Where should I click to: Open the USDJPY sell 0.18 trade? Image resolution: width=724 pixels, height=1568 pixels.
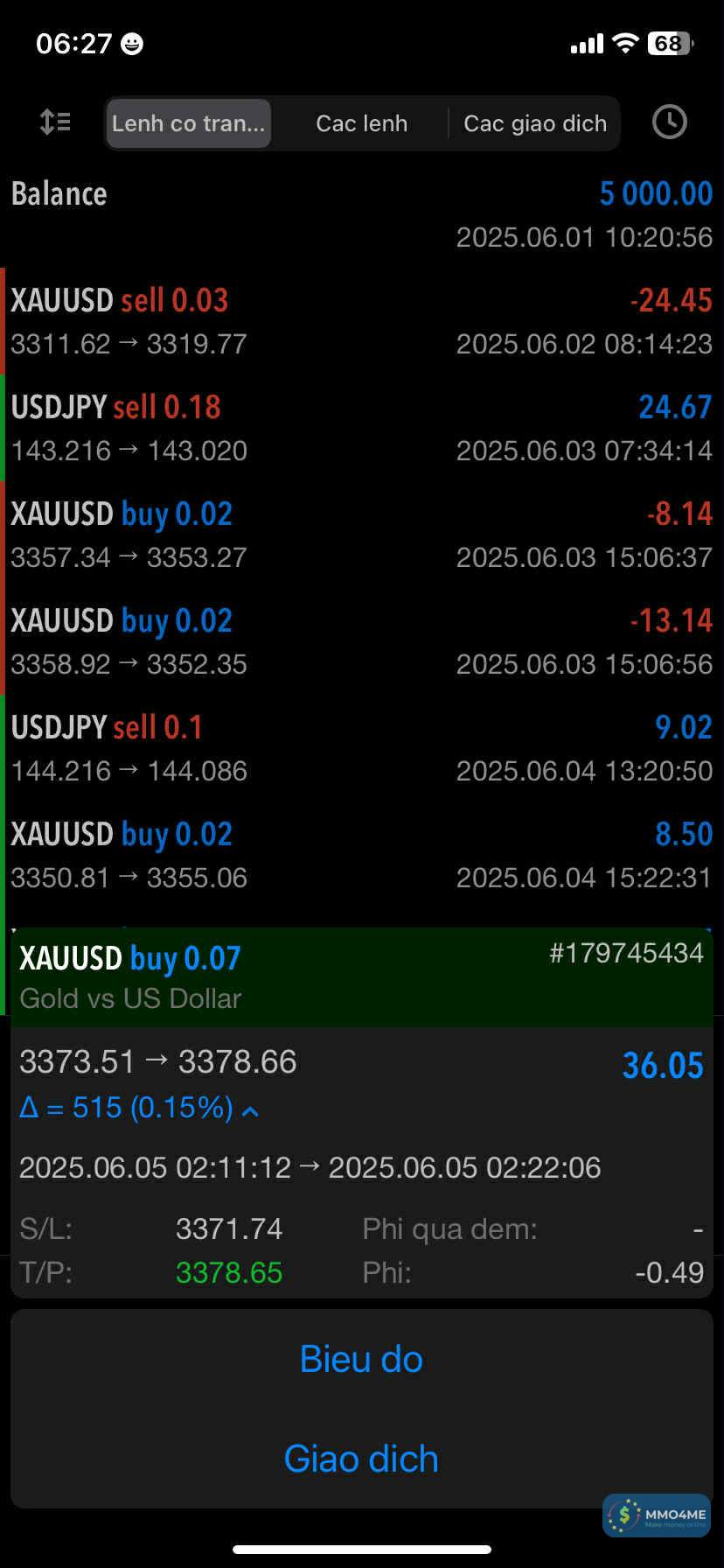coord(361,428)
